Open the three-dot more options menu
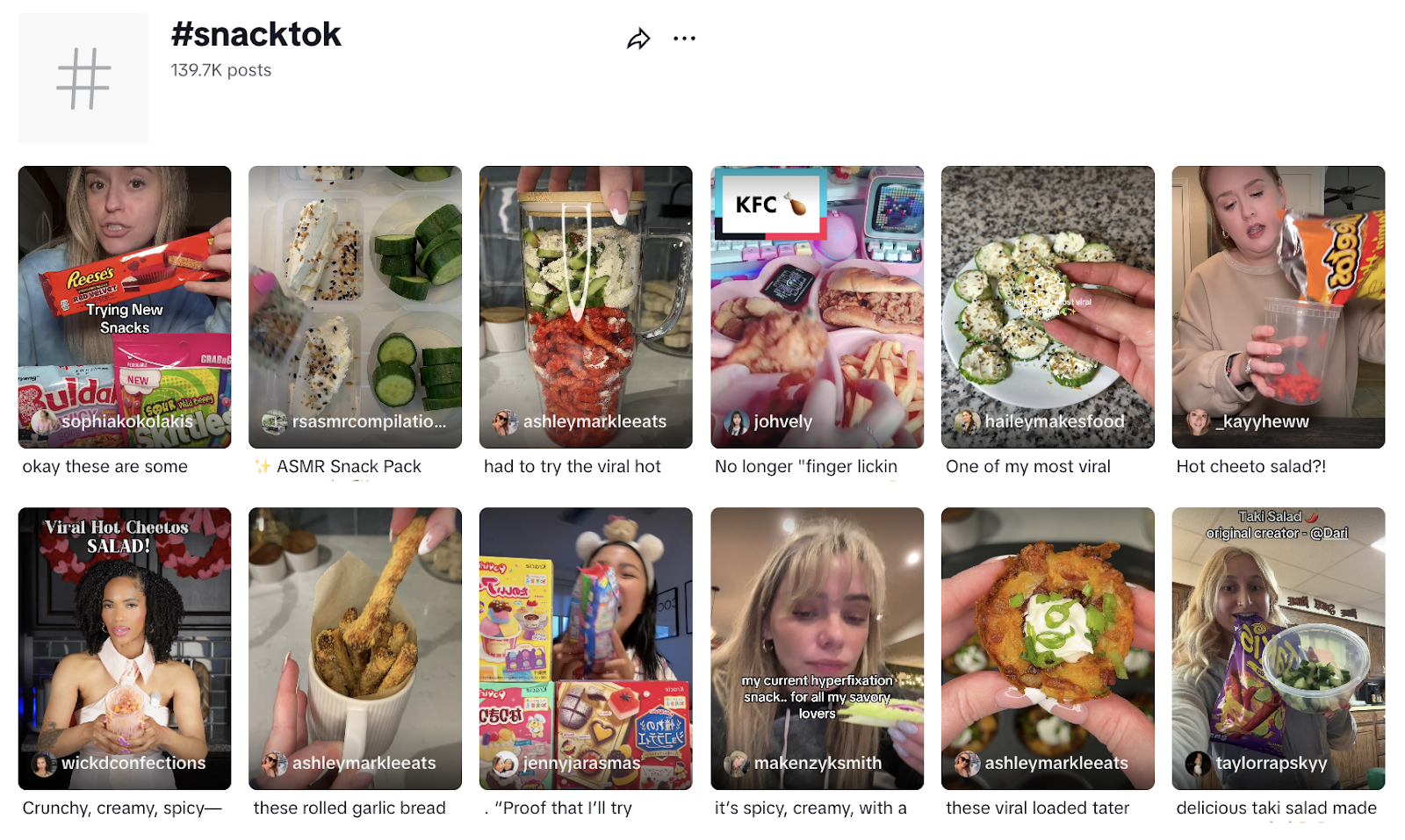1405x840 pixels. point(684,39)
